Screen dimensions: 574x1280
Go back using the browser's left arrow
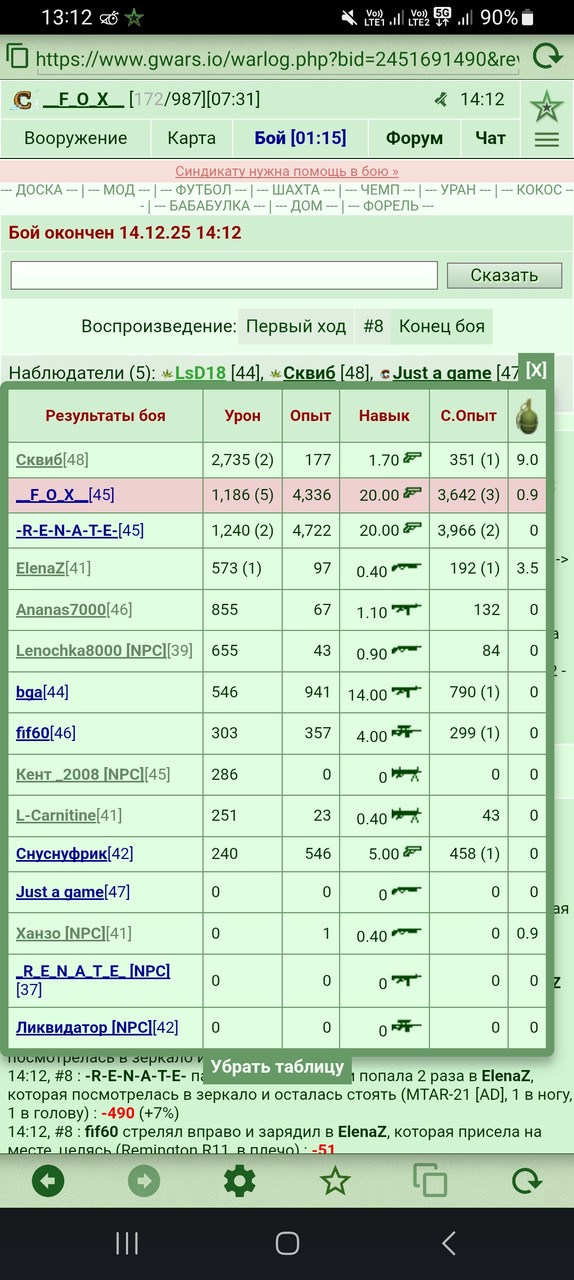coord(47,1181)
